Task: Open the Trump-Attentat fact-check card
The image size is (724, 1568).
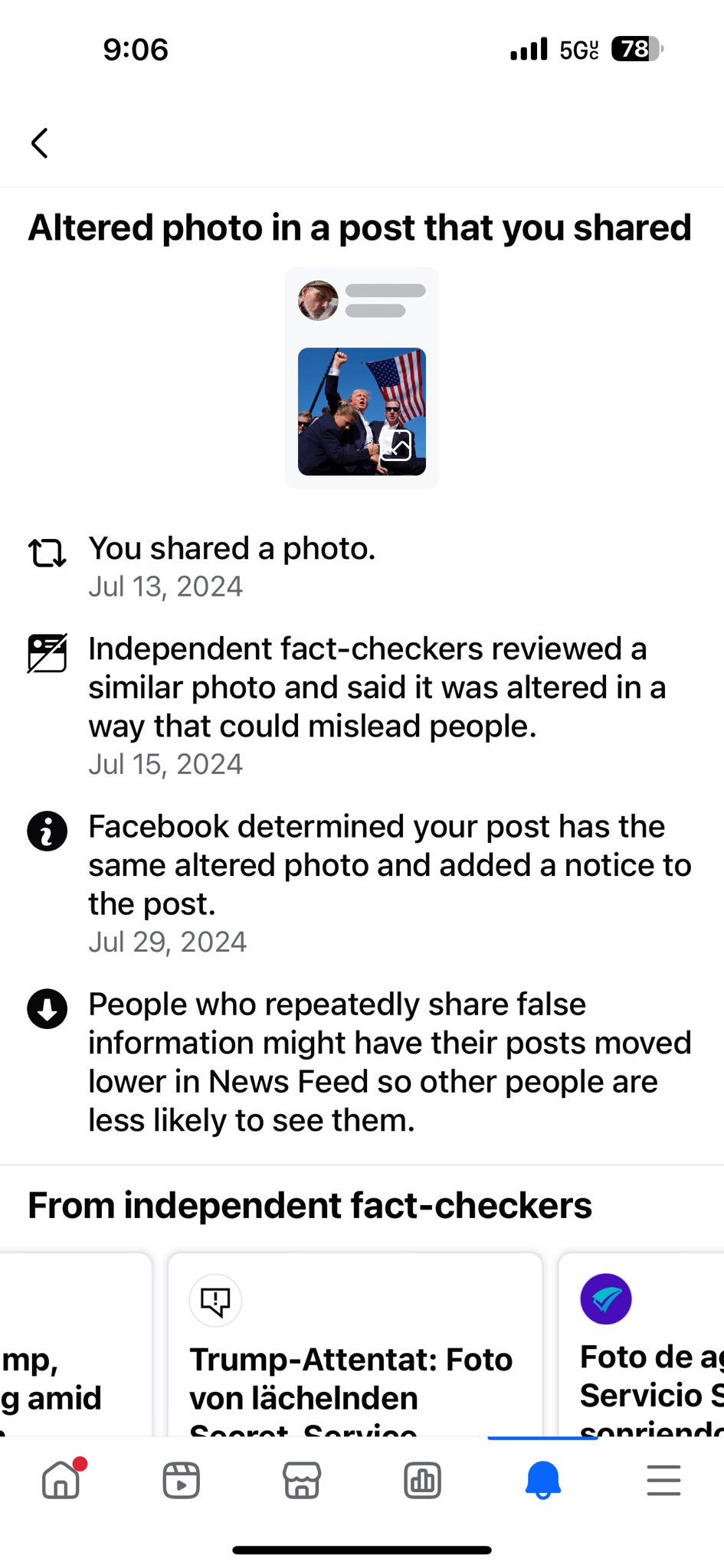Action: pos(355,1345)
